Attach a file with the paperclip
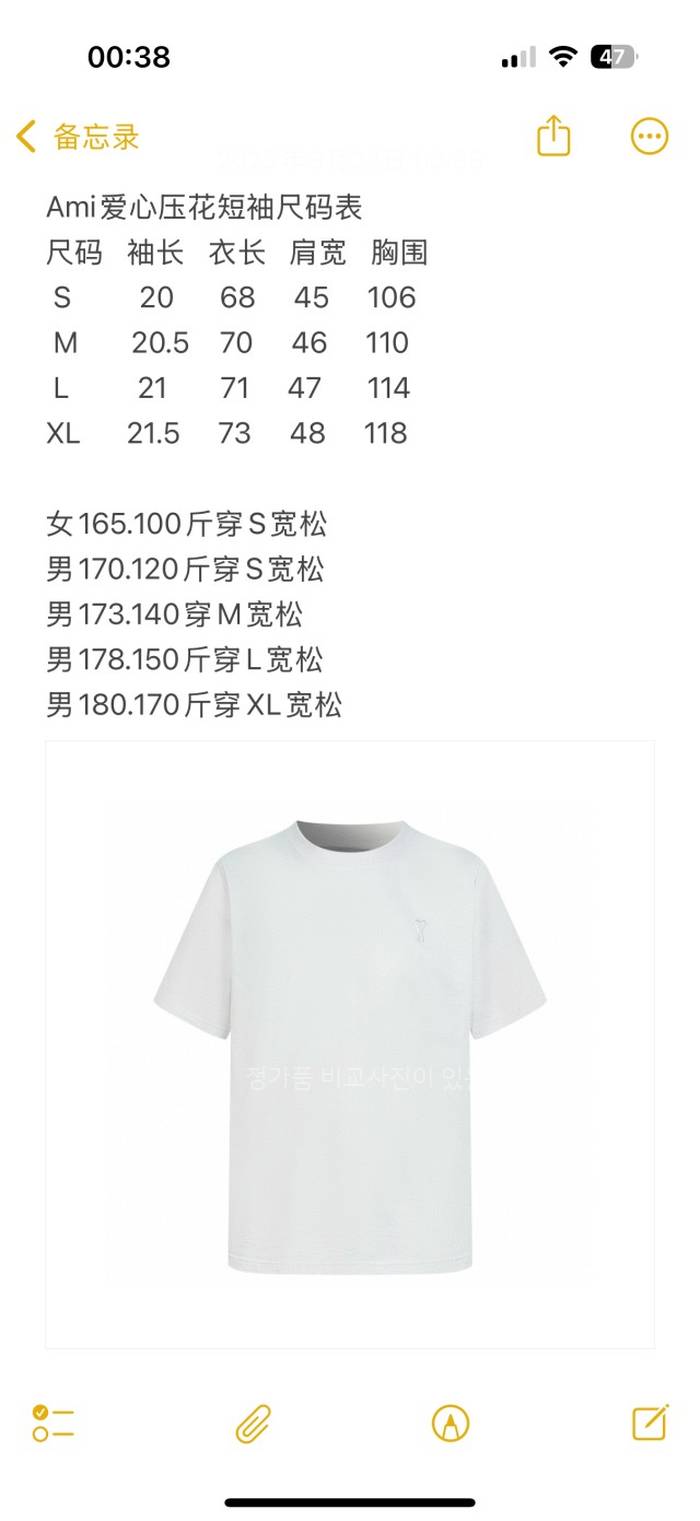Image resolution: width=700 pixels, height=1521 pixels. [x=253, y=1422]
